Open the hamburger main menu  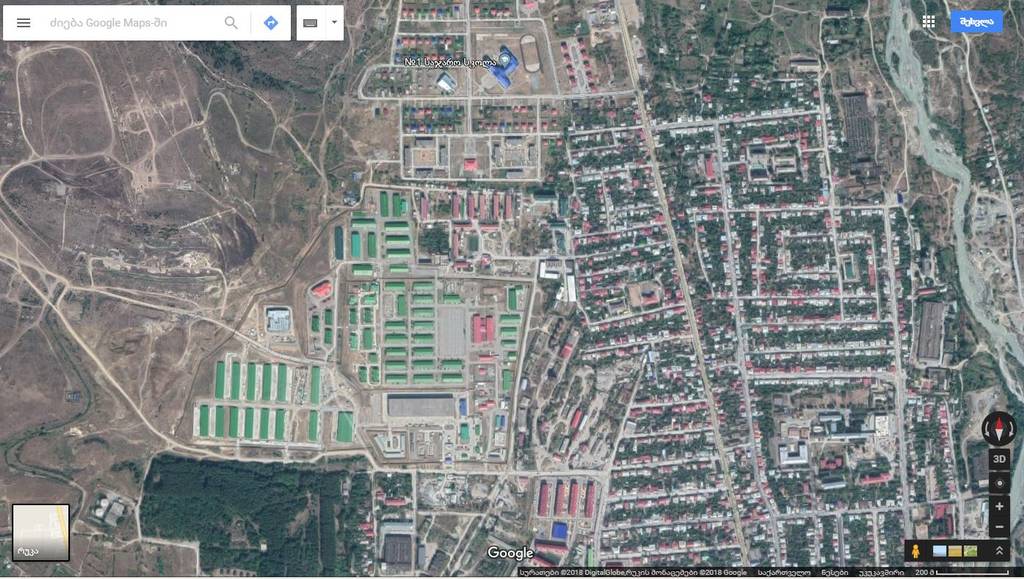click(24, 23)
